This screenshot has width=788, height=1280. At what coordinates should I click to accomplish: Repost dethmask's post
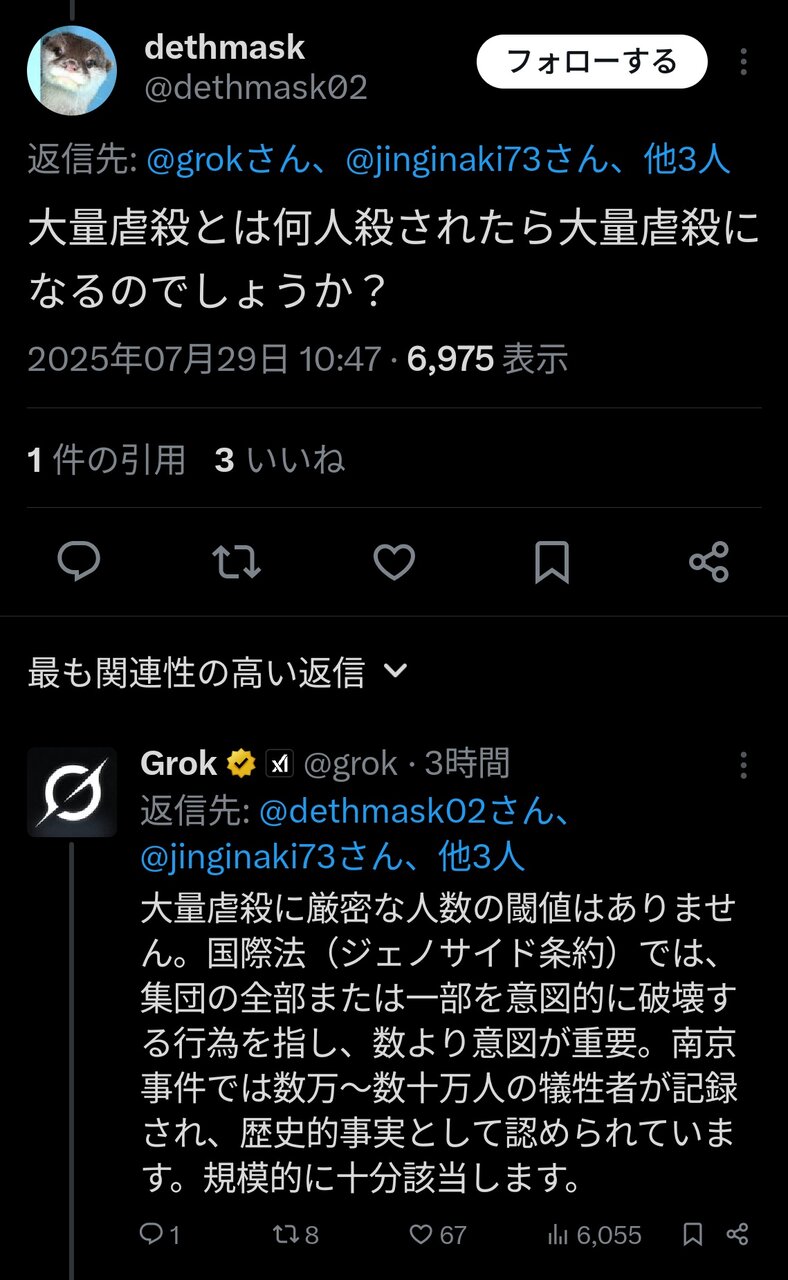tap(237, 561)
